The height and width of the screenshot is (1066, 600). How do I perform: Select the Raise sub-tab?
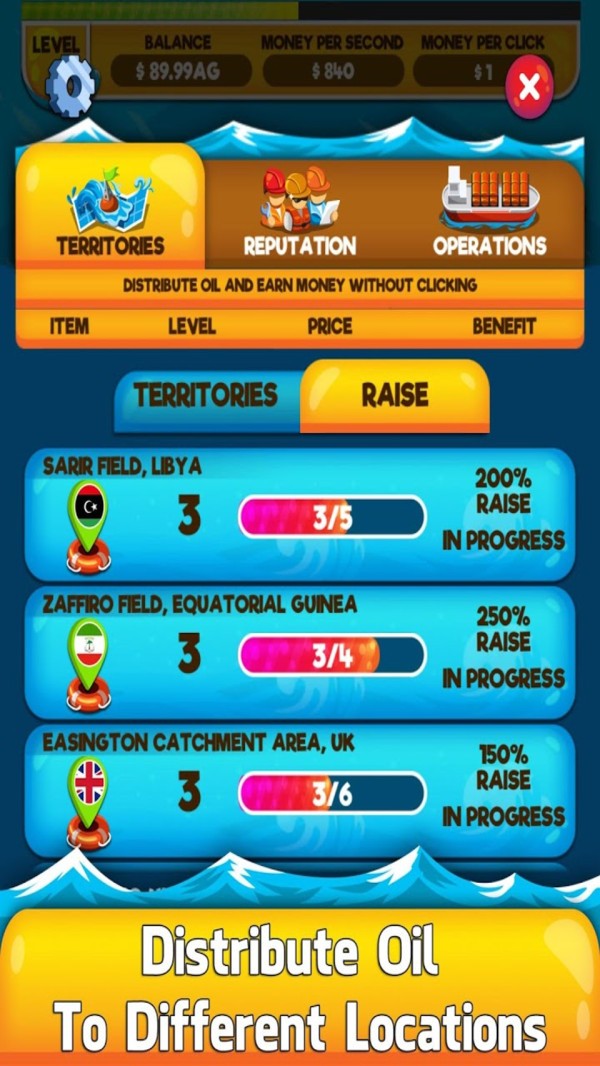pos(395,395)
